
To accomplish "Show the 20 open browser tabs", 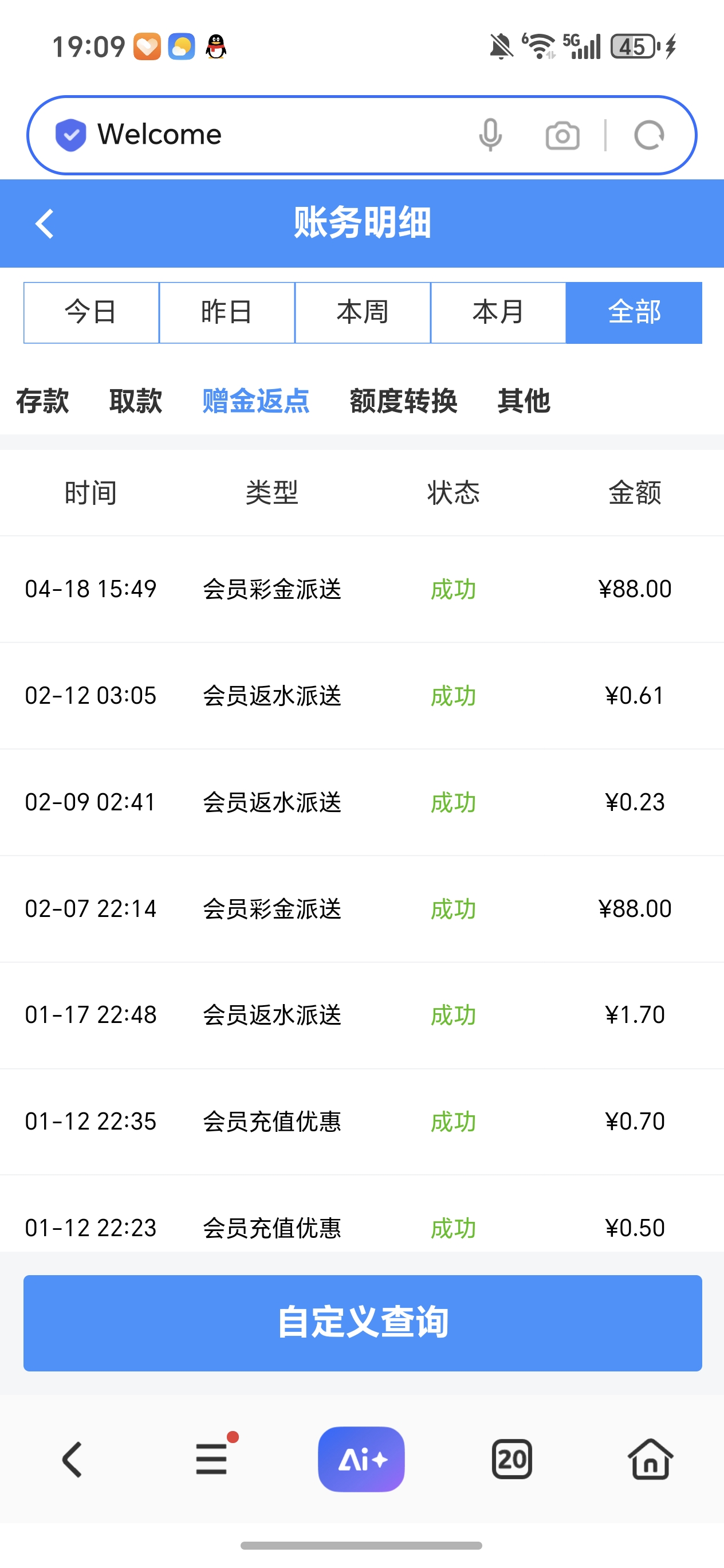I will 511,1459.
